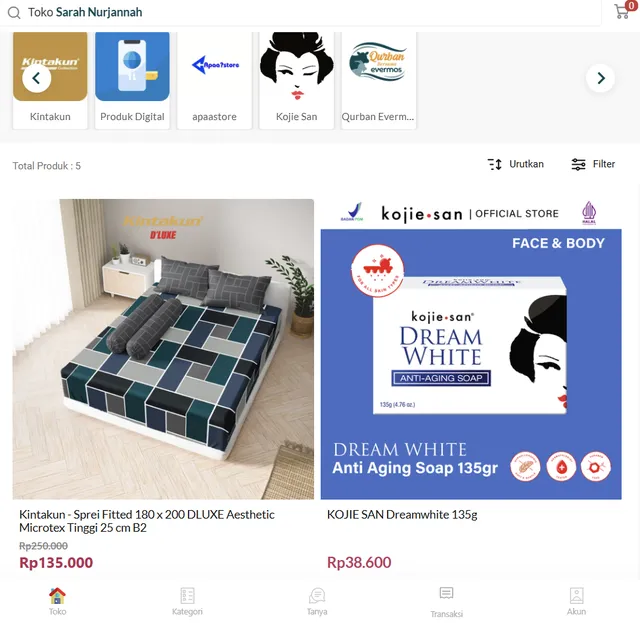Screen dimensions: 640x623
Task: Switch to the Kategori tab
Action: 187,601
